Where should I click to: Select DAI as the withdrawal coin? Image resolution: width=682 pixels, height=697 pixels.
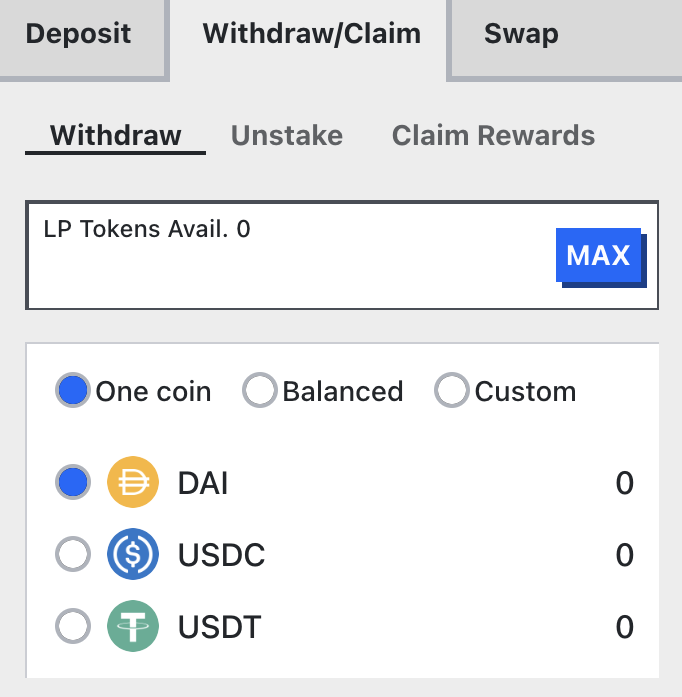coord(73,484)
